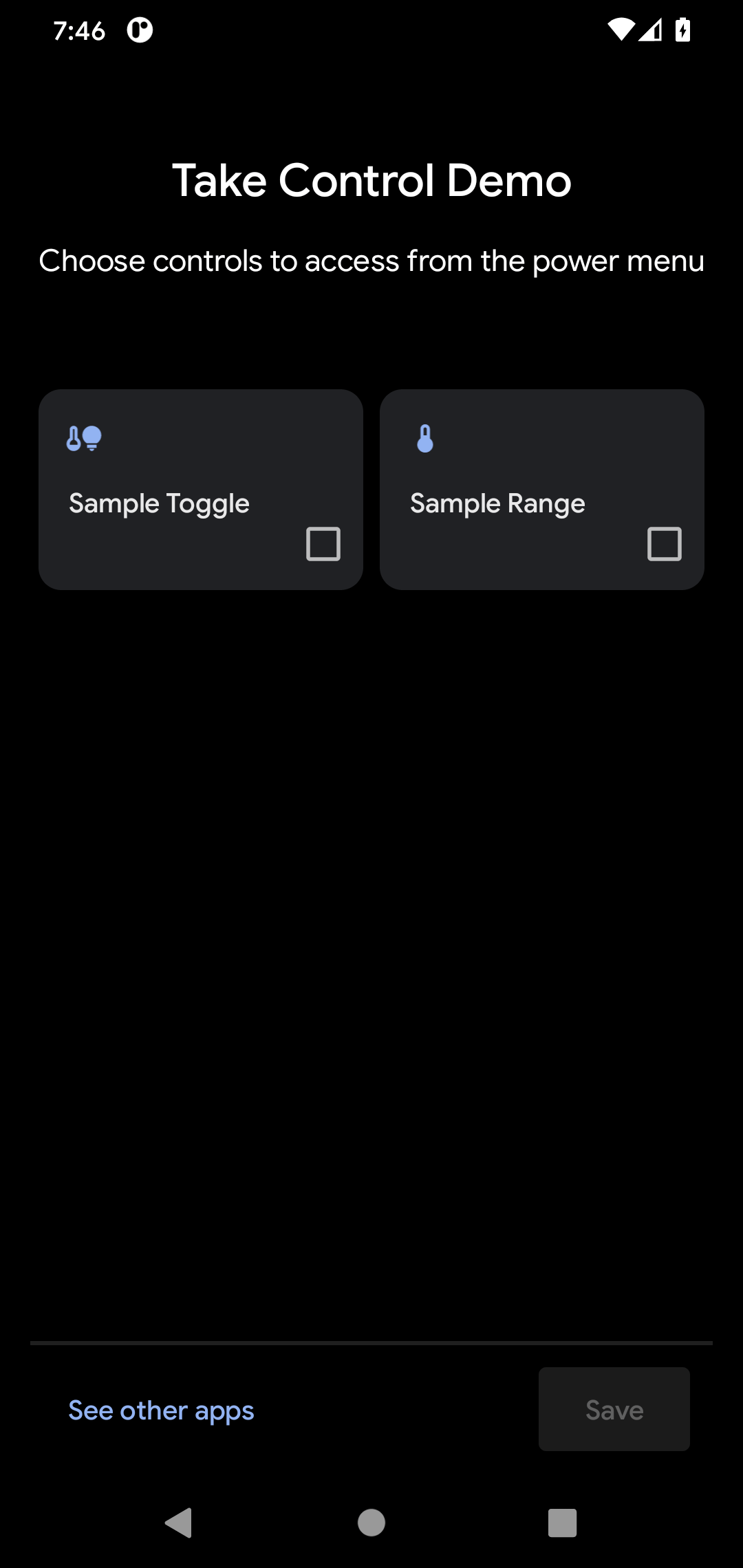This screenshot has height=1568, width=743.
Task: Go back using the navigation bar
Action: (x=179, y=1523)
